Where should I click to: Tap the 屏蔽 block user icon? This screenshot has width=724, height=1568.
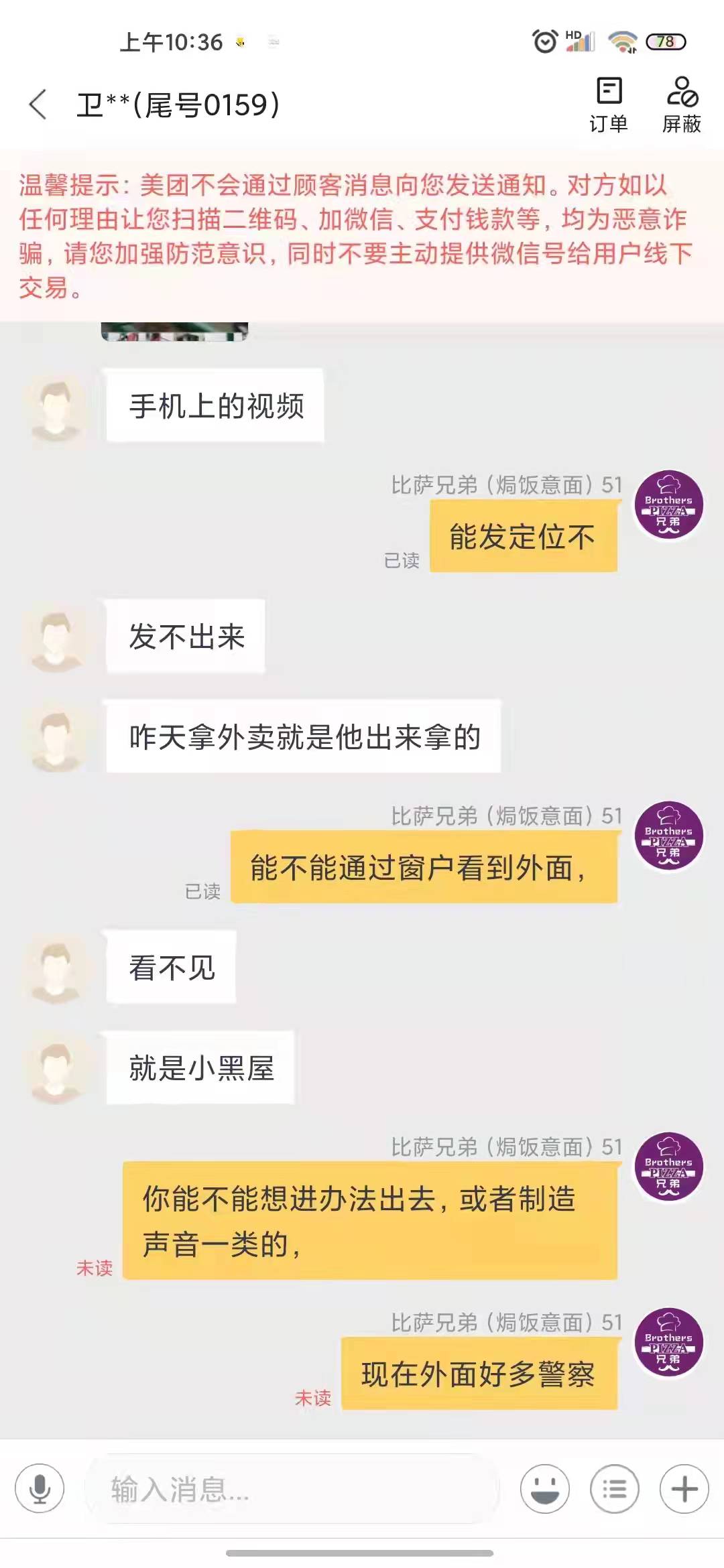pos(682,101)
